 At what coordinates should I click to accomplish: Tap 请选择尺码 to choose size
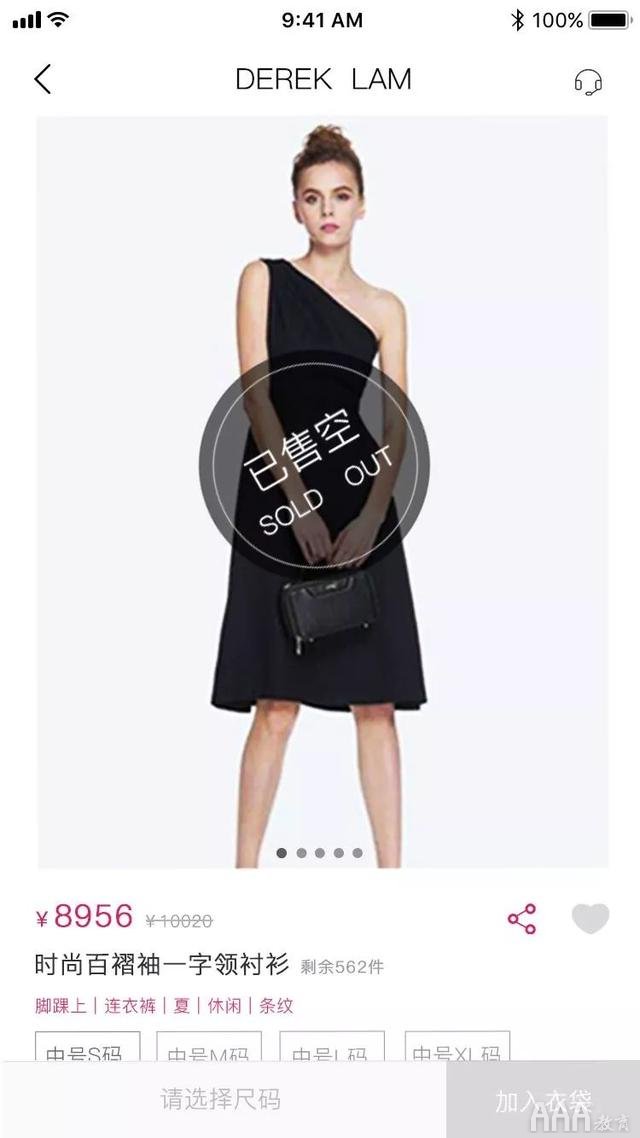pos(221,1100)
